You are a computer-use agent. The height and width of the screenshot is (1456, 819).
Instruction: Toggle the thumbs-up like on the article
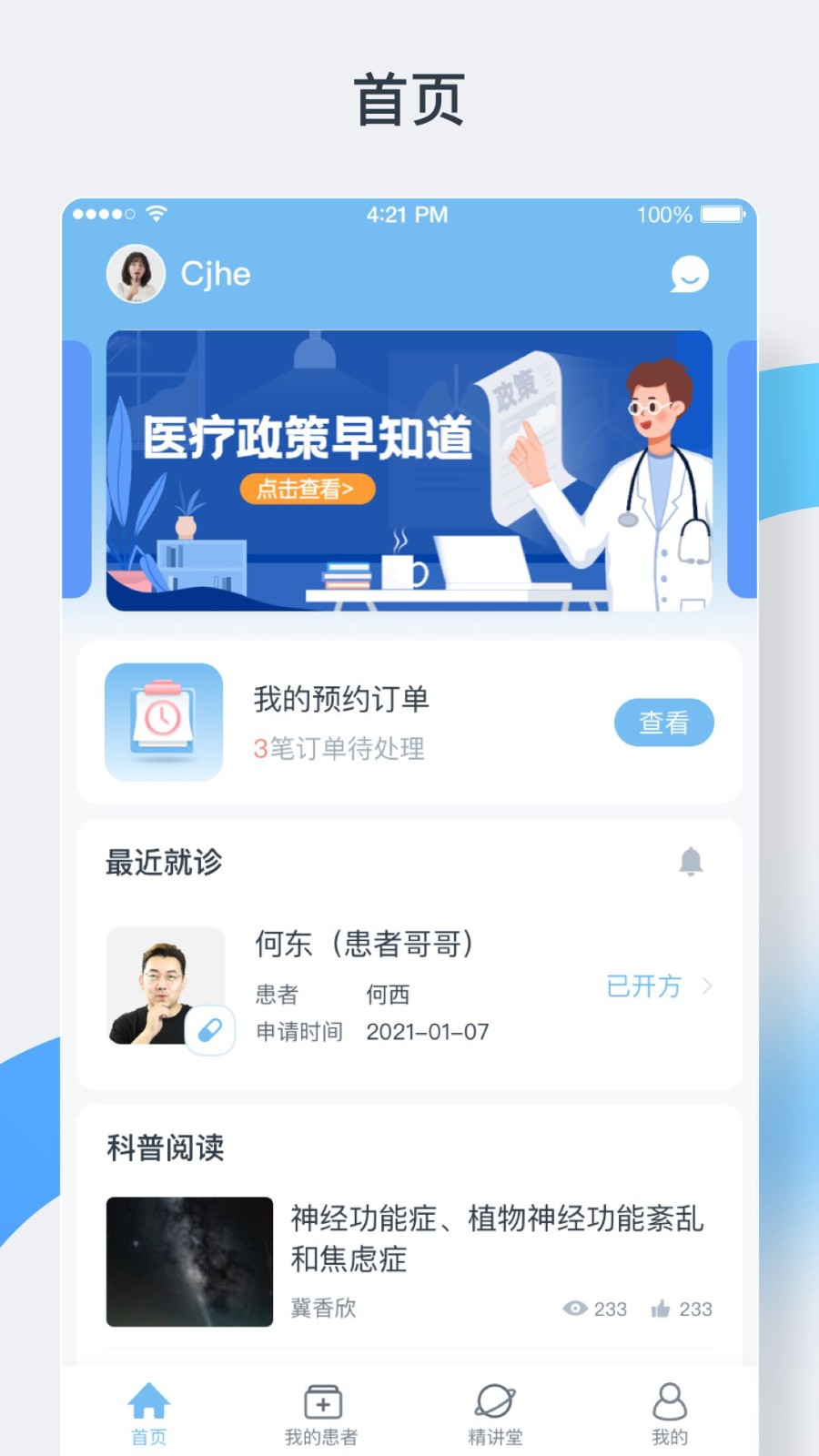(660, 1309)
